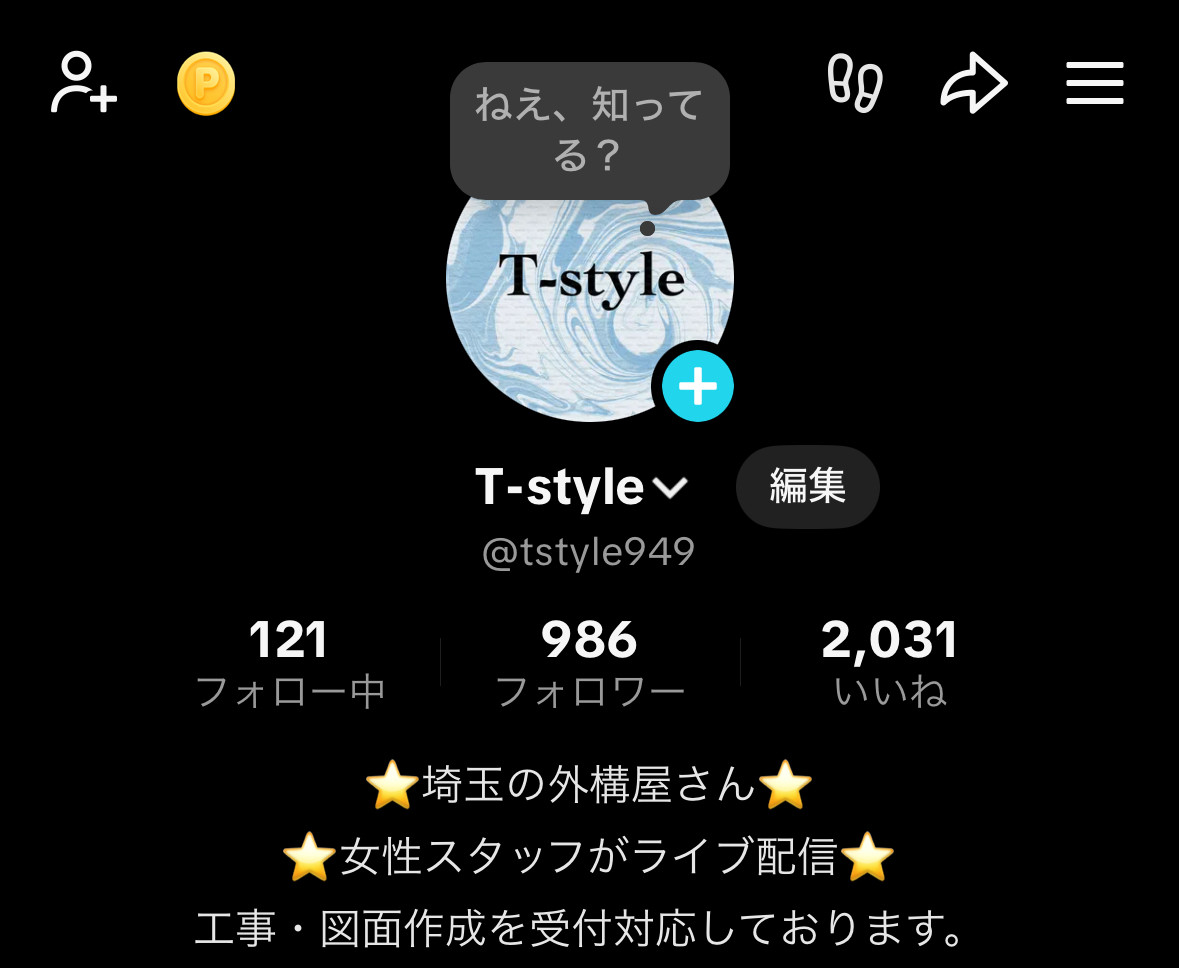Tap the ねえ、知ってる? note bubble
The image size is (1179, 968).
click(589, 130)
